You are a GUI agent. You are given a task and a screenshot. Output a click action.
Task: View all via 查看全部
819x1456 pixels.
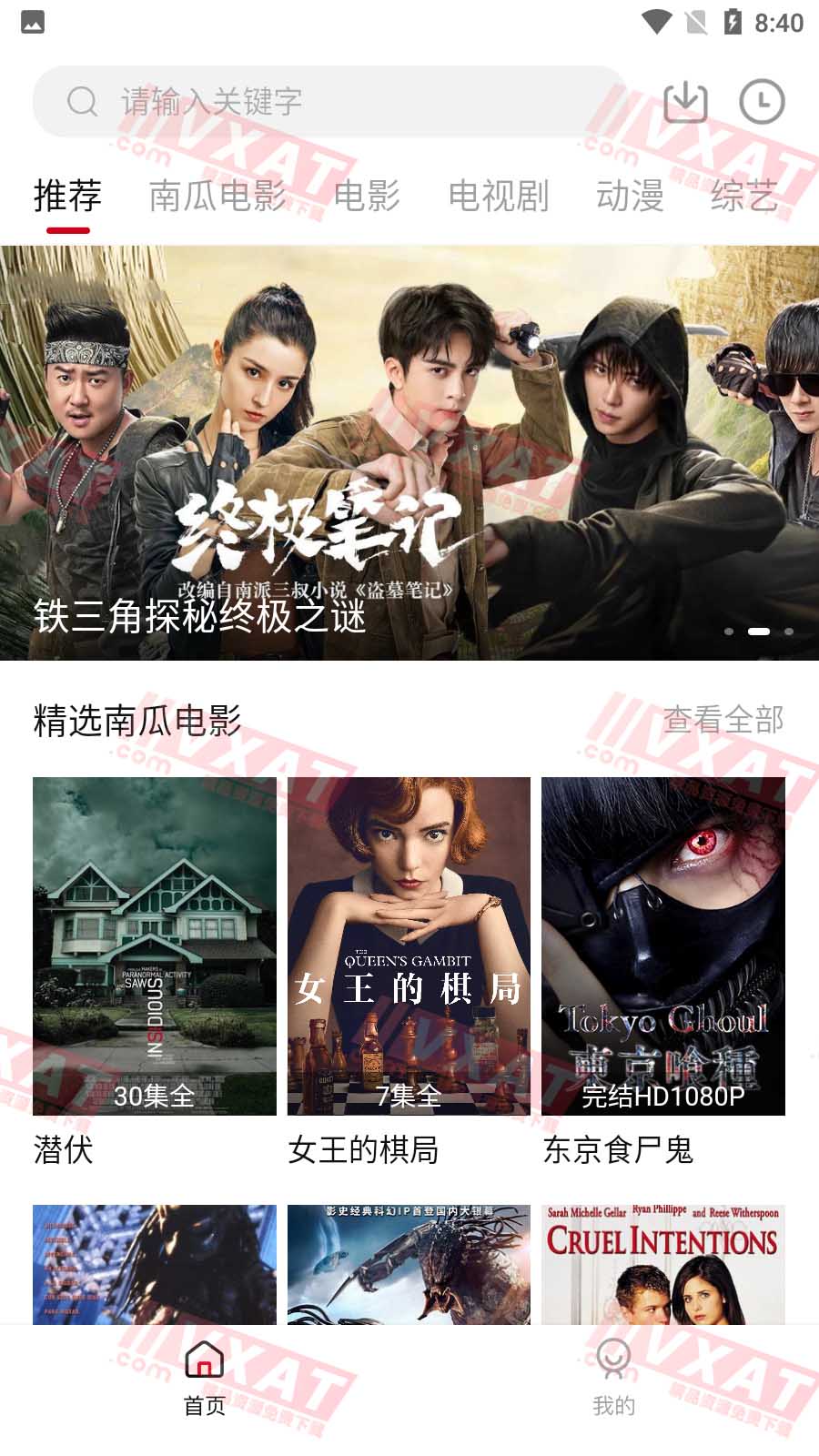(x=723, y=720)
